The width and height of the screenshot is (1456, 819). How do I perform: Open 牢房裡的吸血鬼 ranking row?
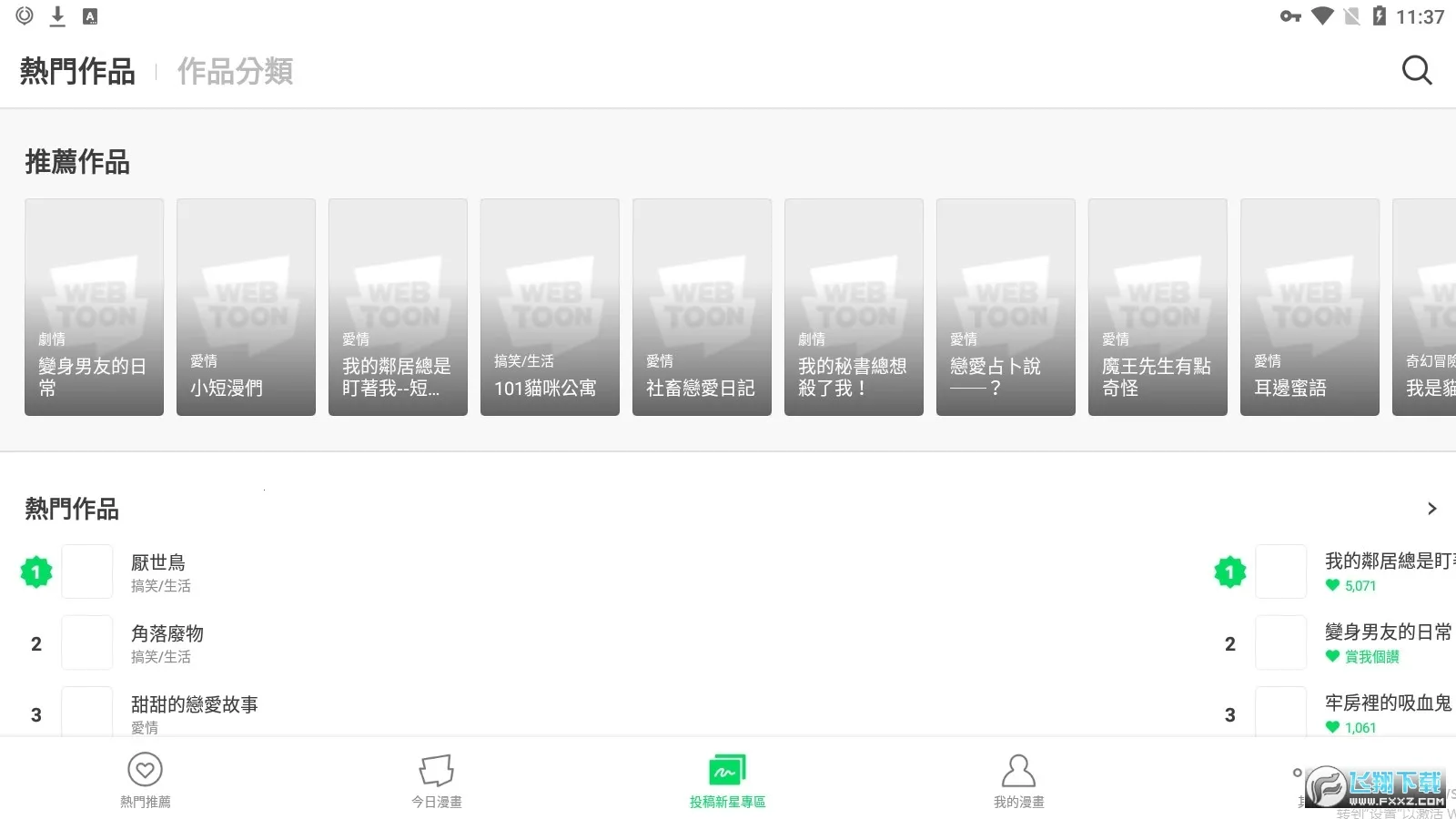(x=1387, y=713)
